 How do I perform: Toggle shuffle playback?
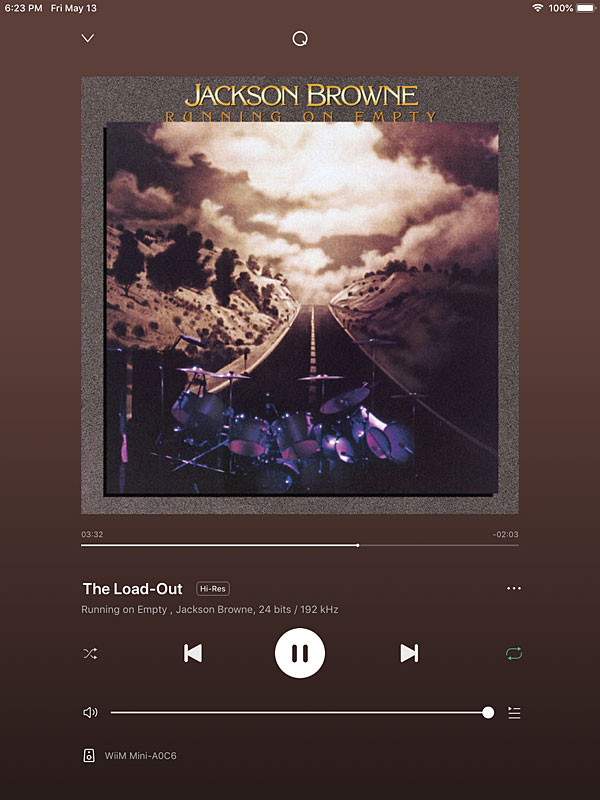(90, 654)
